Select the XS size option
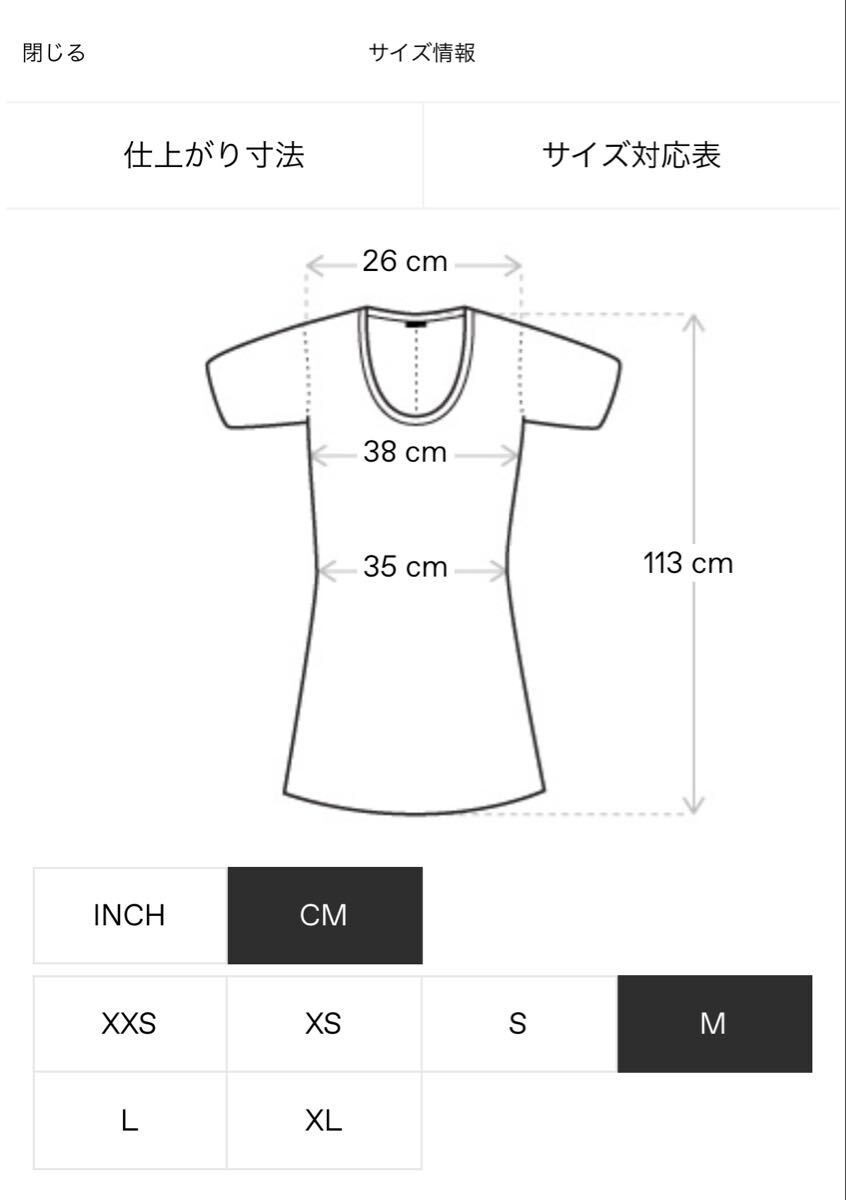Screen dimensions: 846x1200 click(x=324, y=1024)
